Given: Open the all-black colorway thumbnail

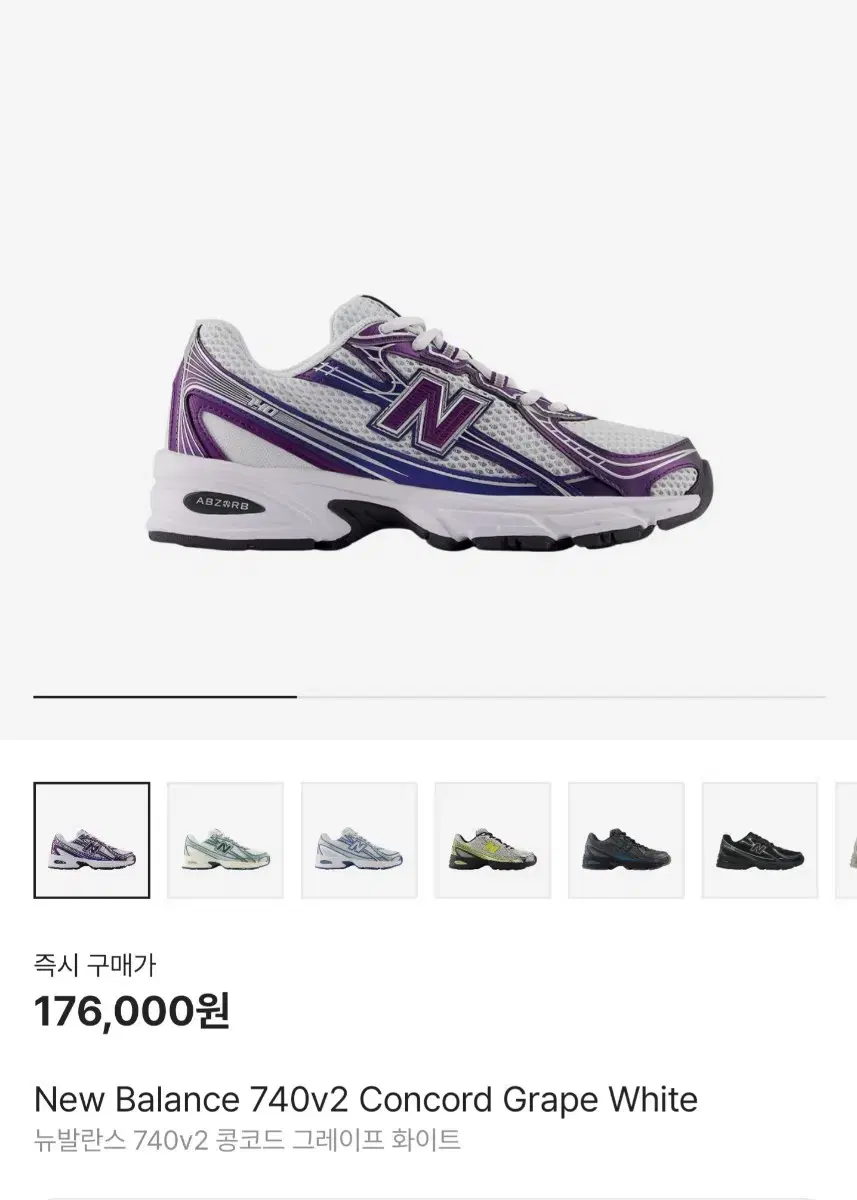Looking at the screenshot, I should [x=760, y=840].
